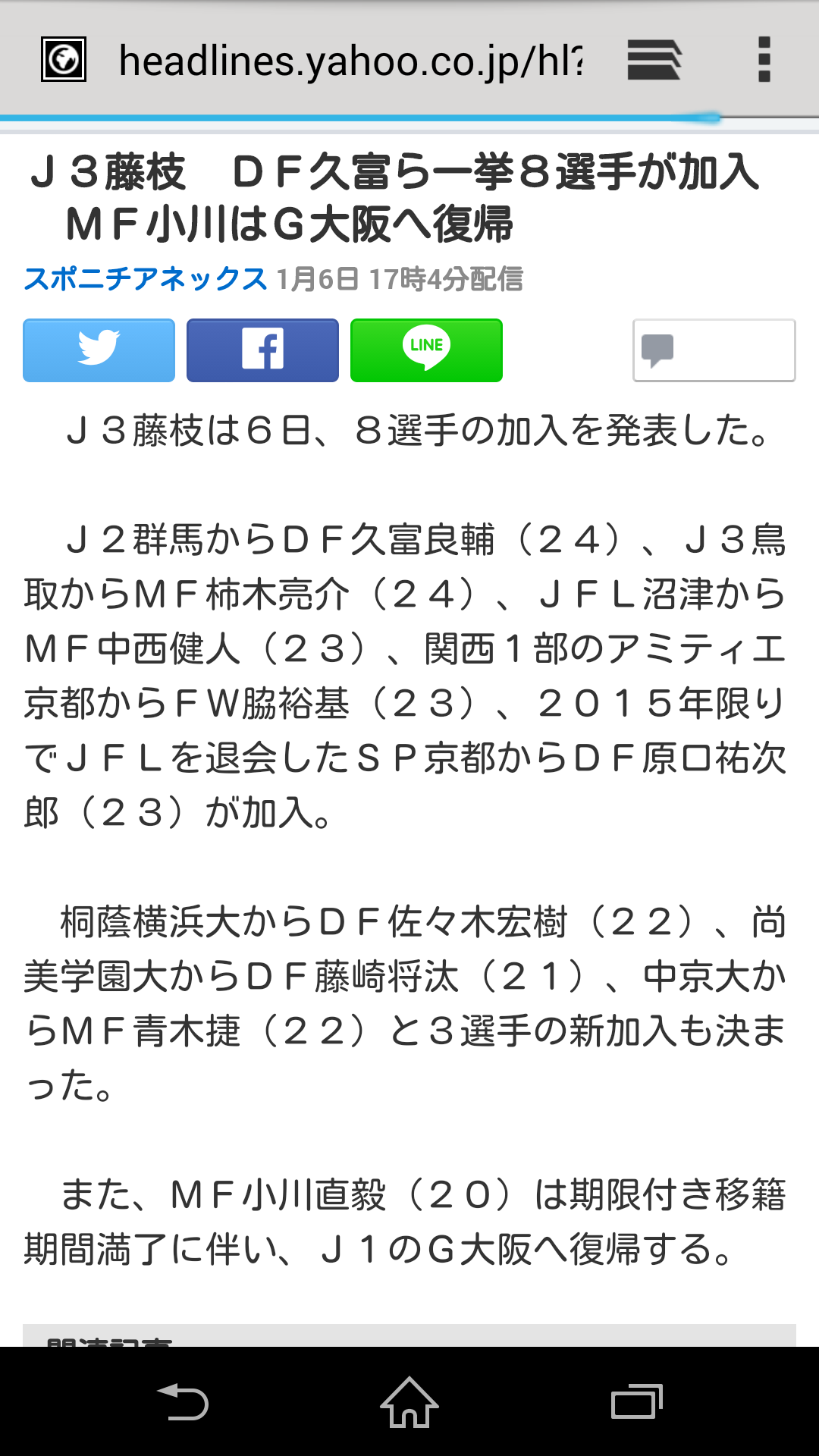This screenshot has width=819, height=1456.
Task: Open the browser overflow menu
Action: (764, 60)
